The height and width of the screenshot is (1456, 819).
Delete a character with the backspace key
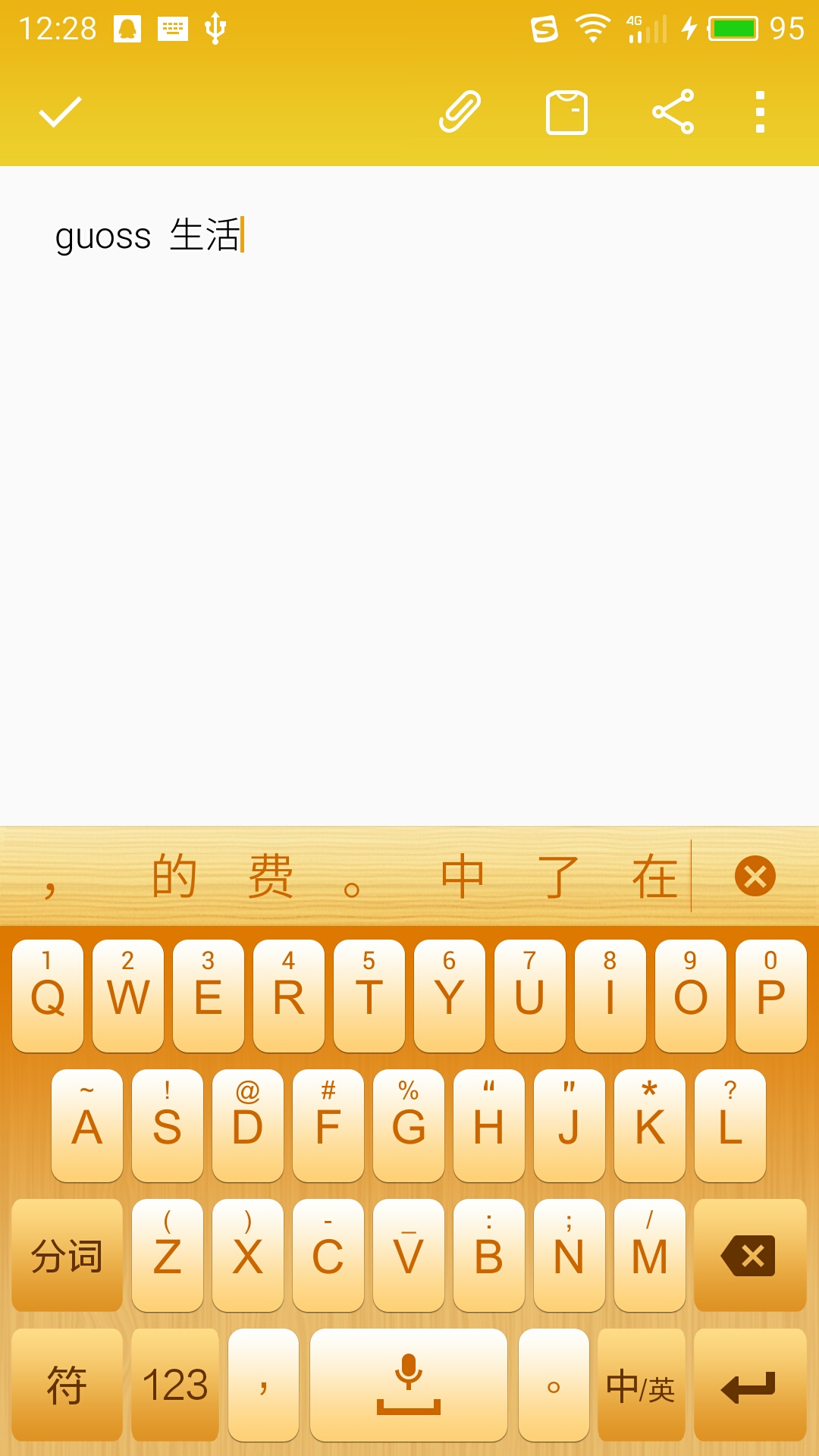(x=750, y=1255)
